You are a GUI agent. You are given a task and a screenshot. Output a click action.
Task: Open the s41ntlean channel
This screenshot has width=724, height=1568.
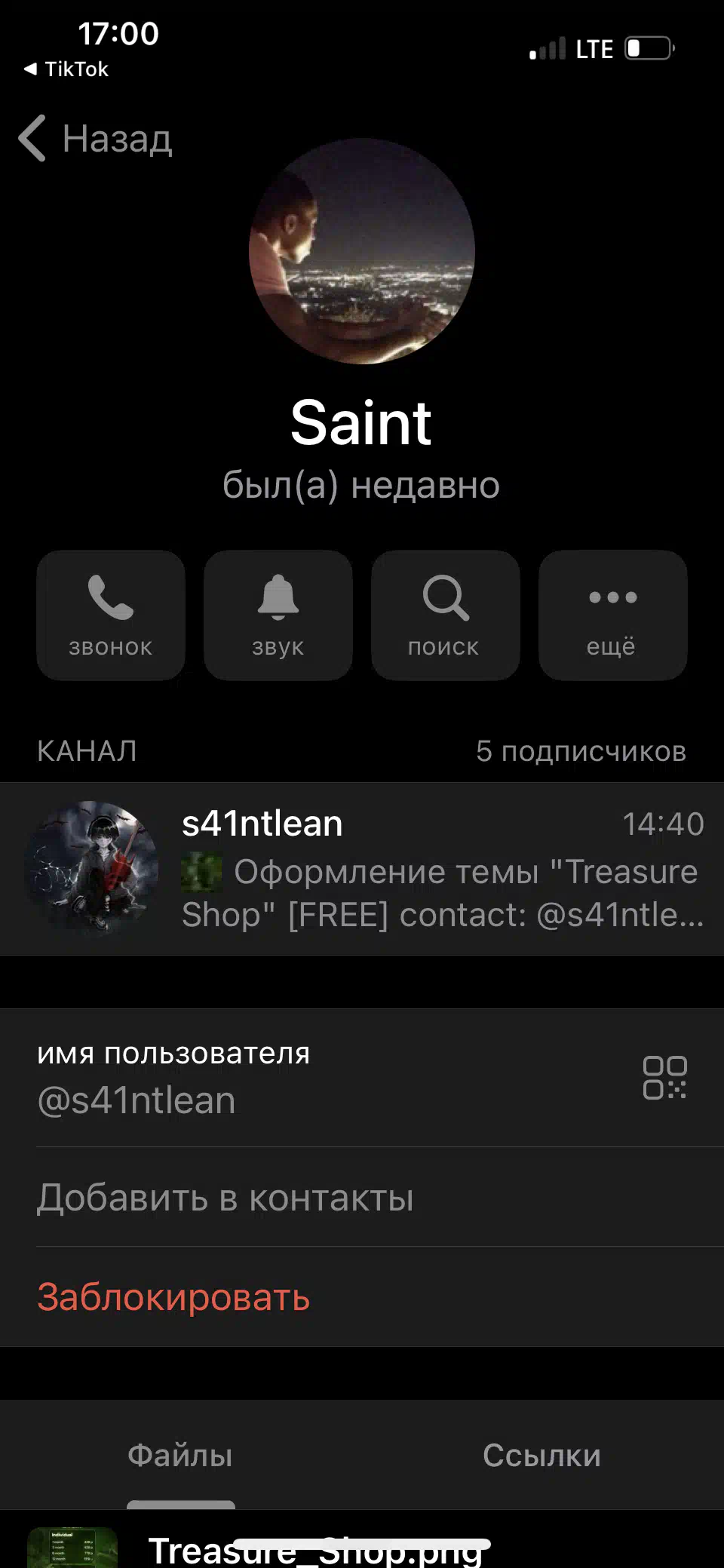coord(362,869)
